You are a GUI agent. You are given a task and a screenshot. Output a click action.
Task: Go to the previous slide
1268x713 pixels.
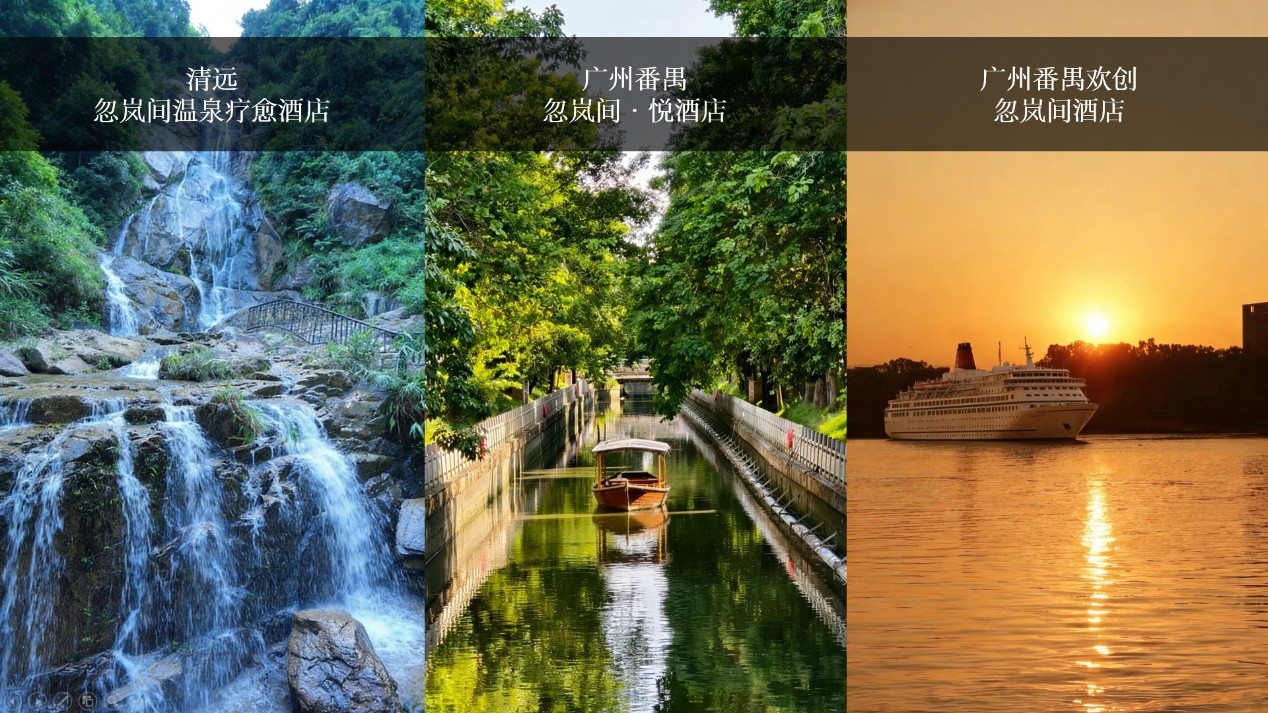click(x=12, y=701)
